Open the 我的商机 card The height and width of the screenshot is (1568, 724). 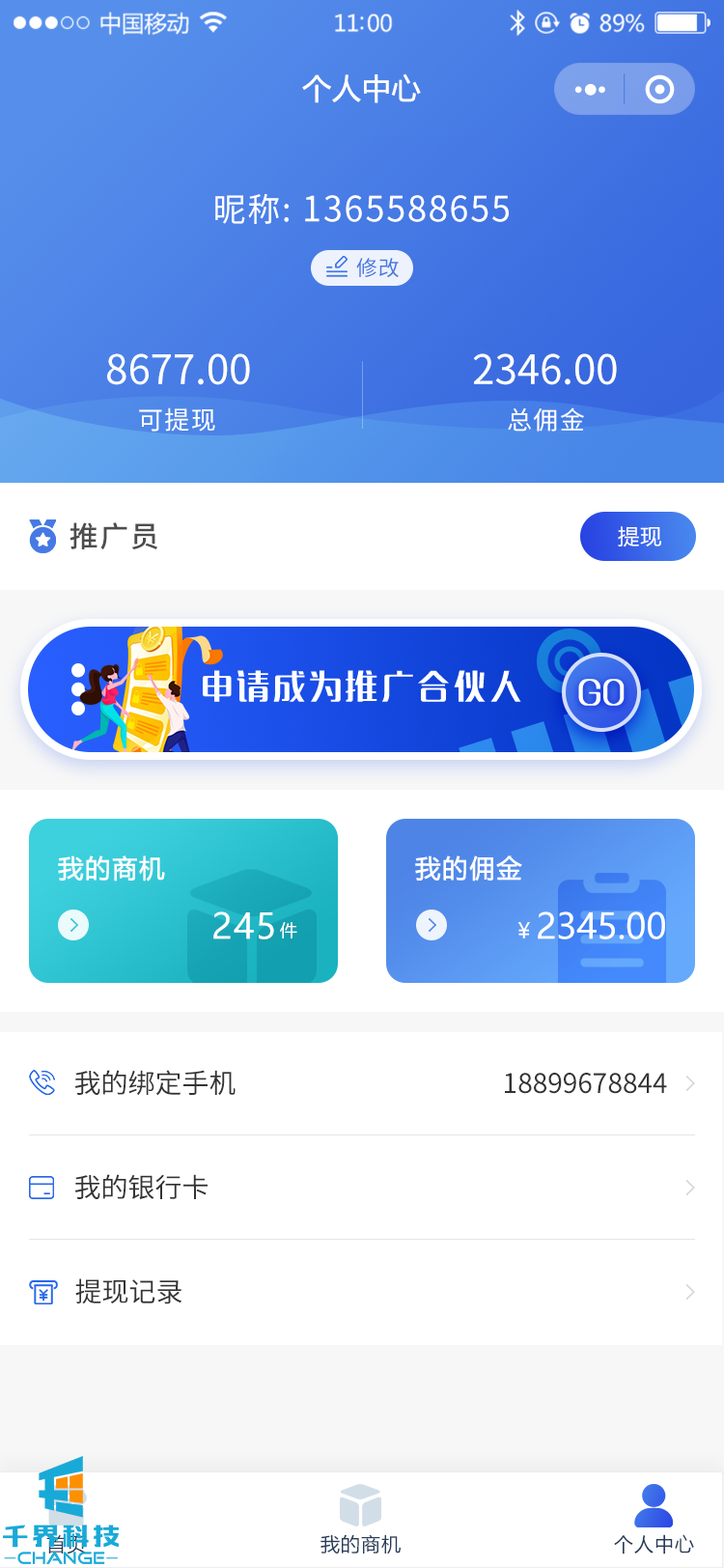pos(183,901)
